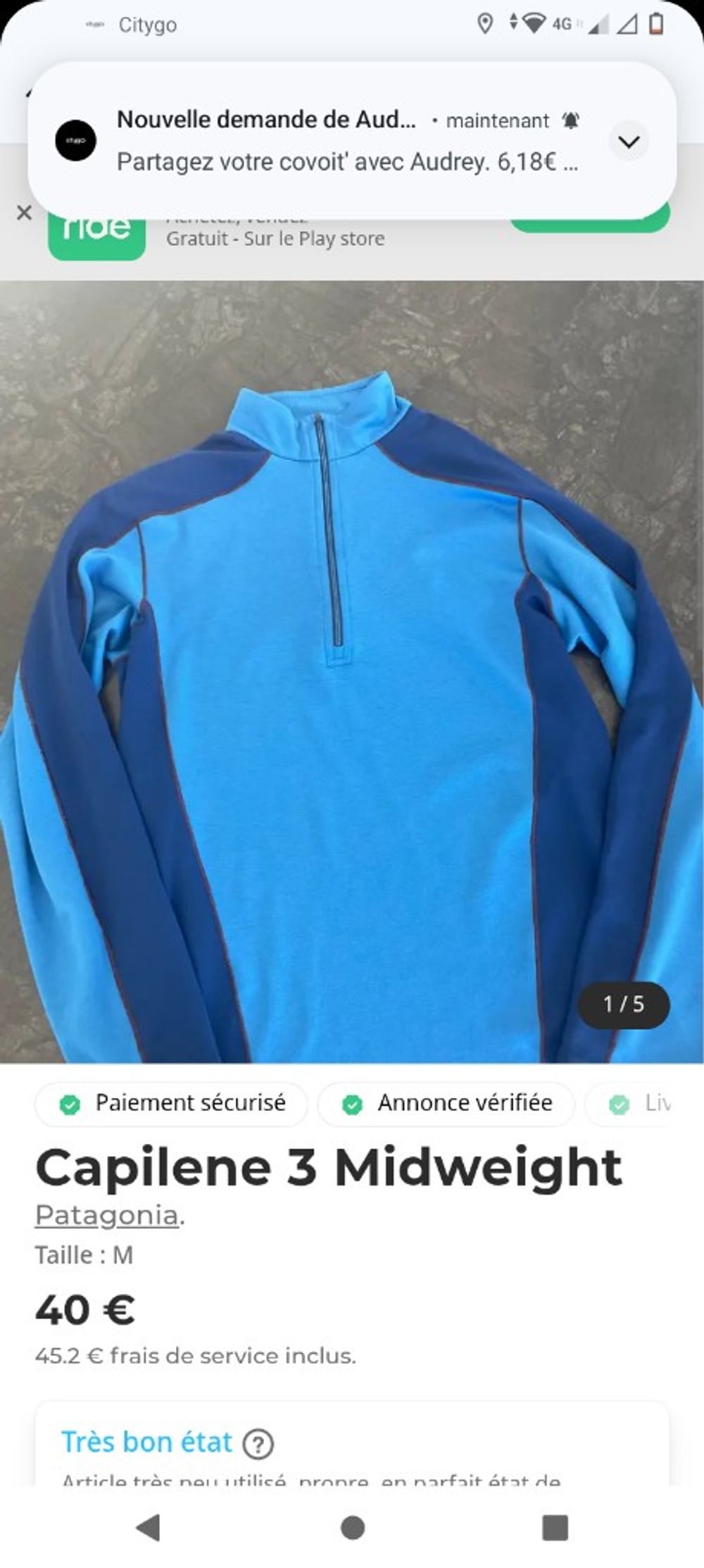
Task: Expand the Citygo notification chevron
Action: coord(628,142)
